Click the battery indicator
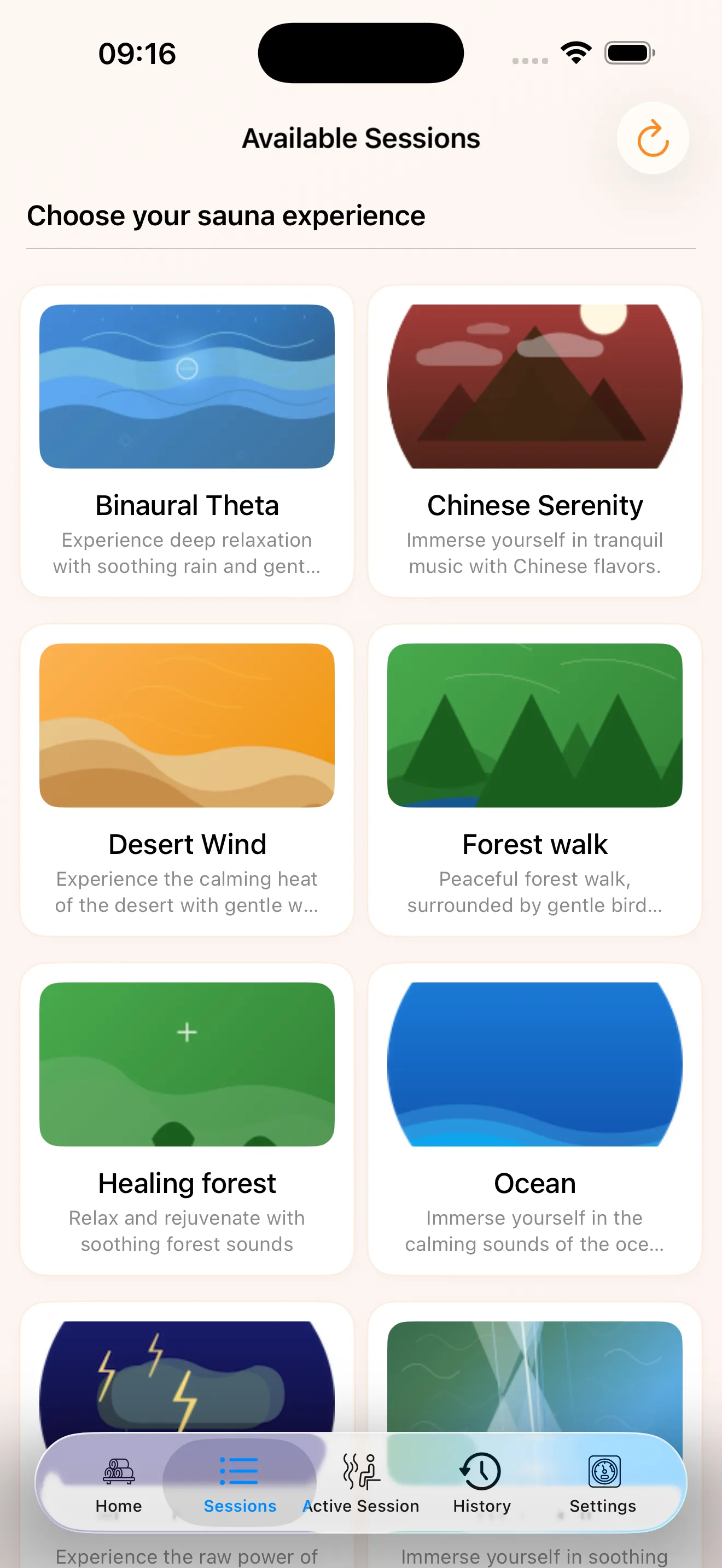Screen dimensions: 722x1568 coord(627,52)
